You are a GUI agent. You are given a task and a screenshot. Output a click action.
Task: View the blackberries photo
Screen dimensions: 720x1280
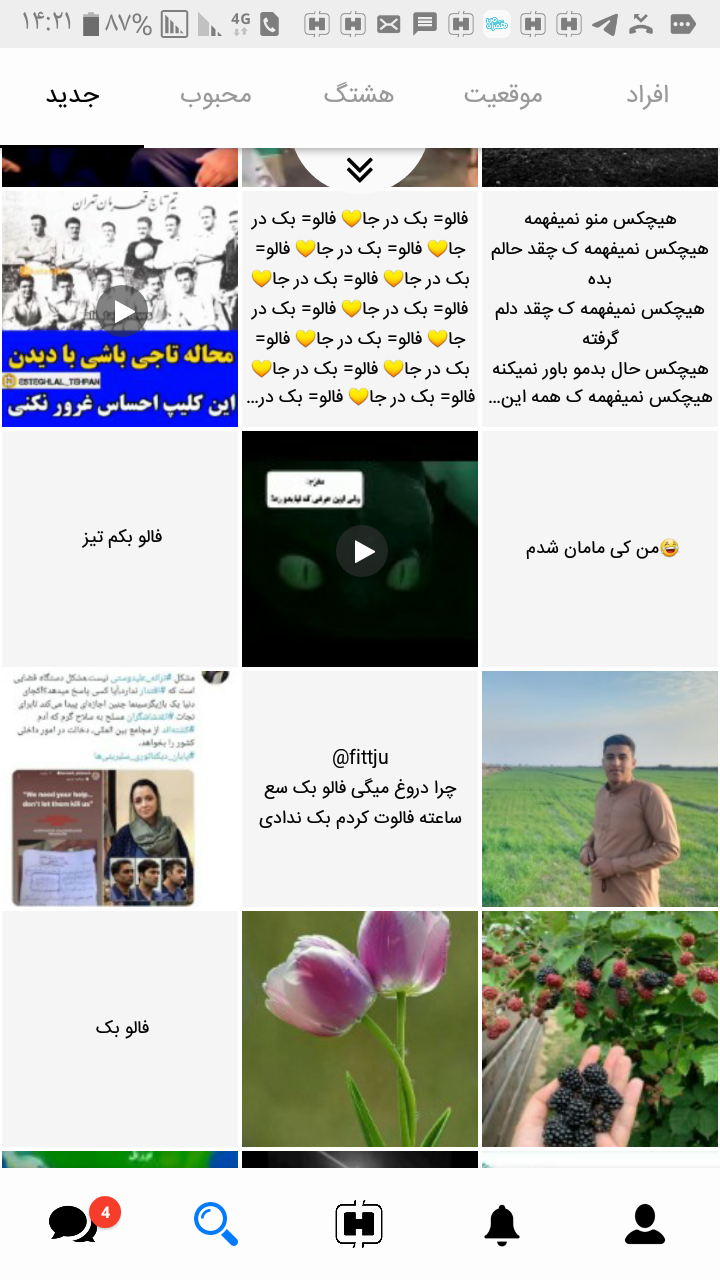point(600,1028)
